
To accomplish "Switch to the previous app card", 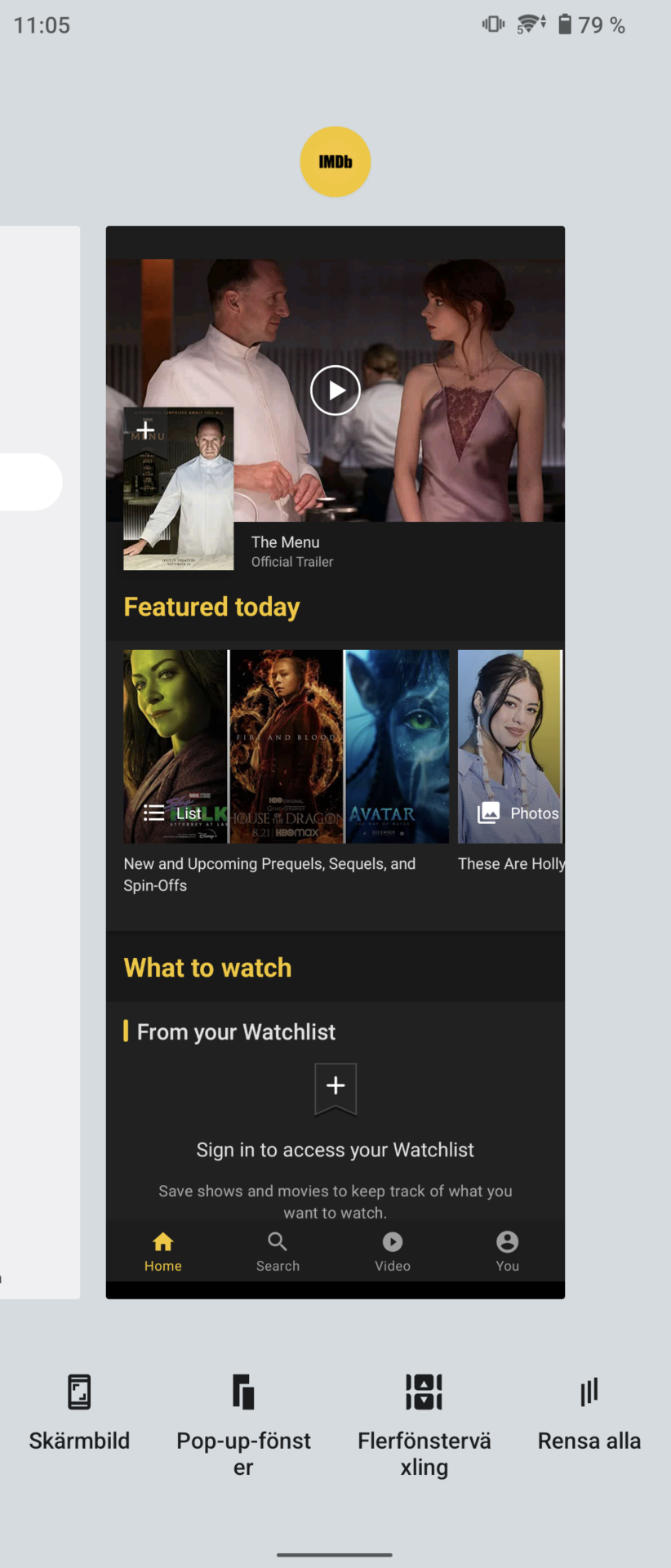I will 39,761.
